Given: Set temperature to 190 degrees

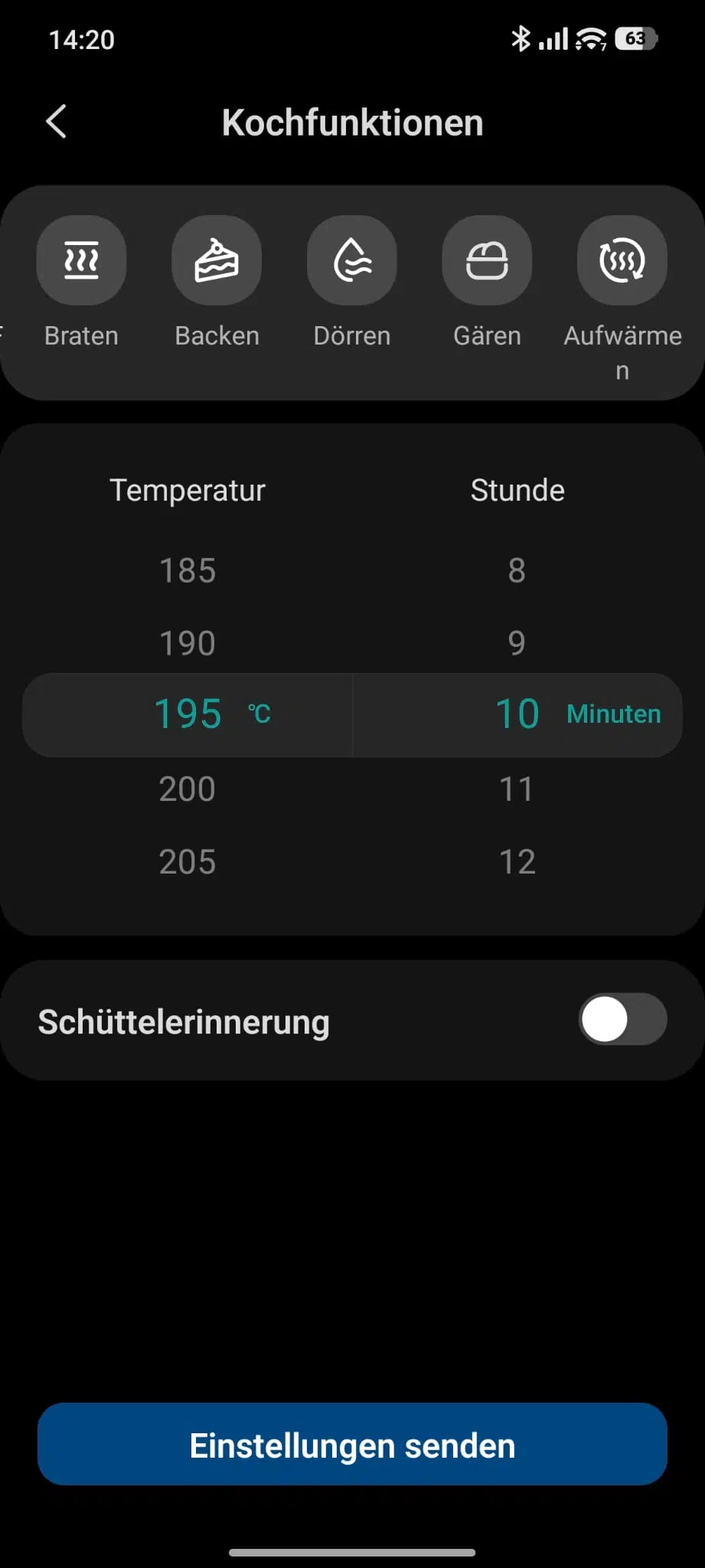Looking at the screenshot, I should point(188,643).
